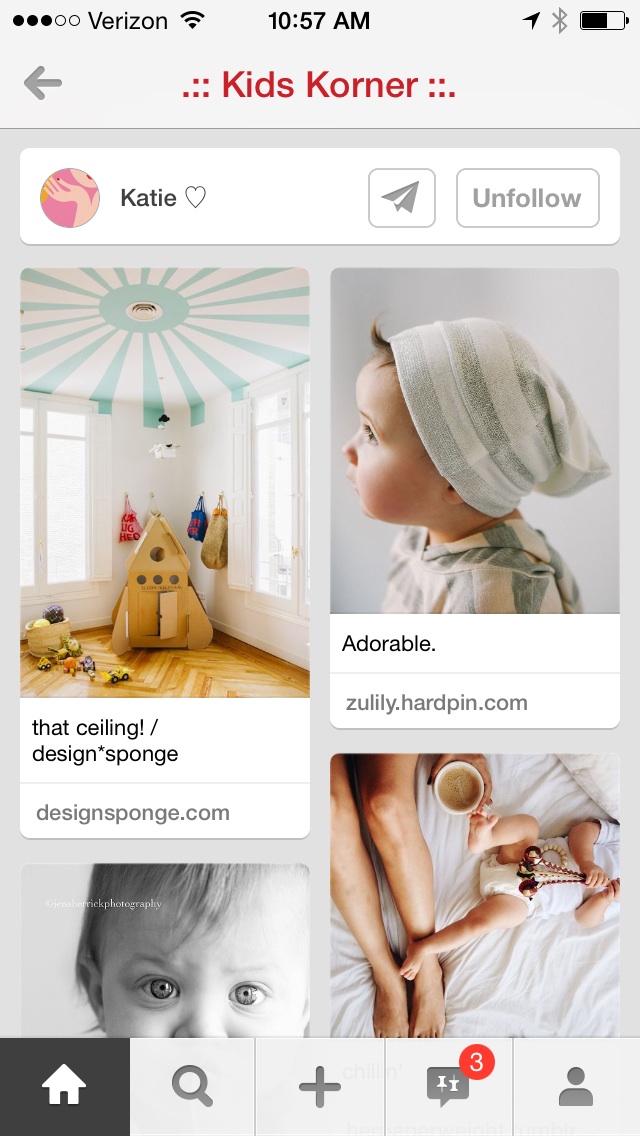Open notifications tab showing 3 badge
This screenshot has height=1136, width=640.
click(x=448, y=1087)
